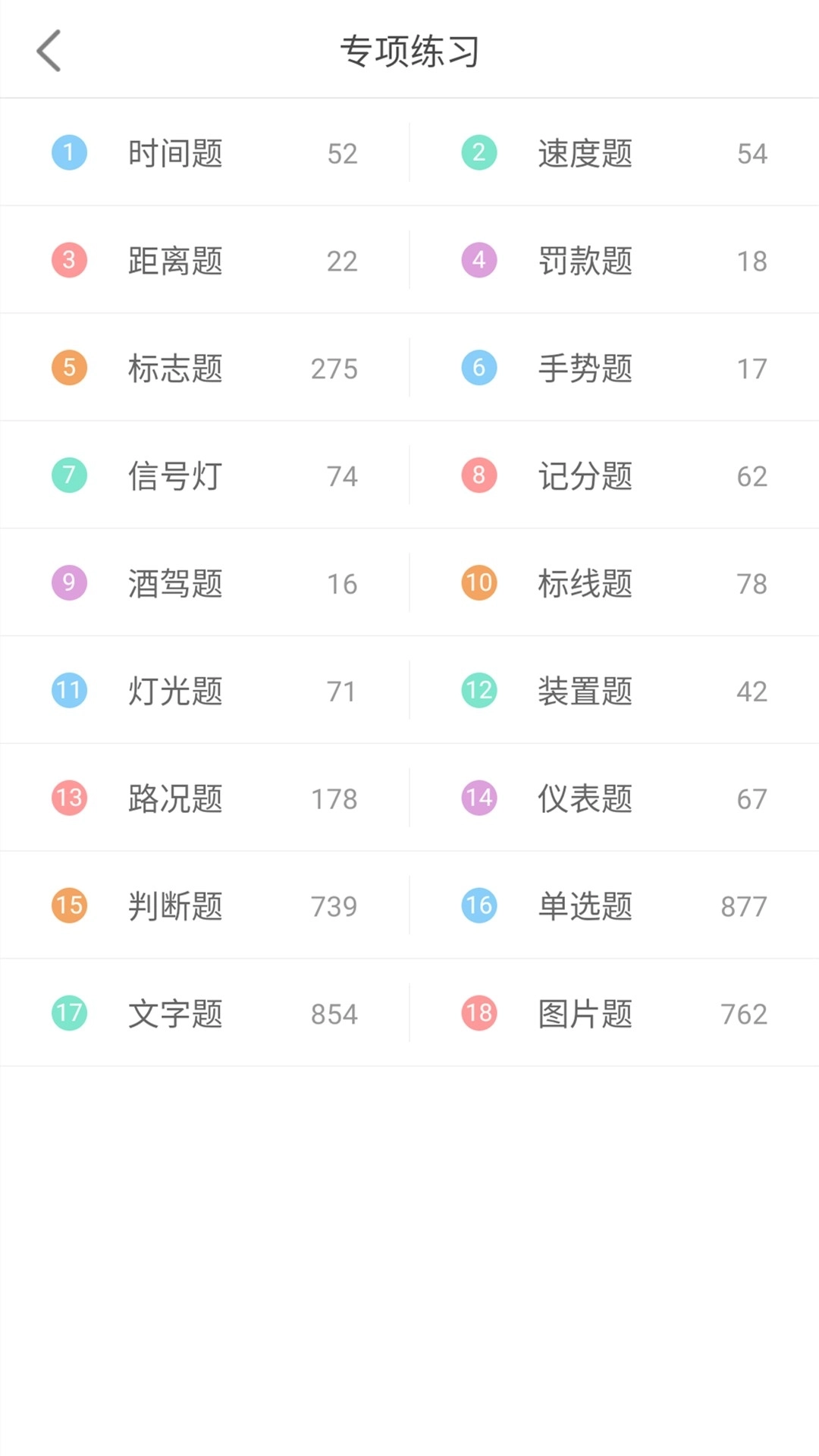
Task: Select the 装置题 practice item
Action: [584, 689]
